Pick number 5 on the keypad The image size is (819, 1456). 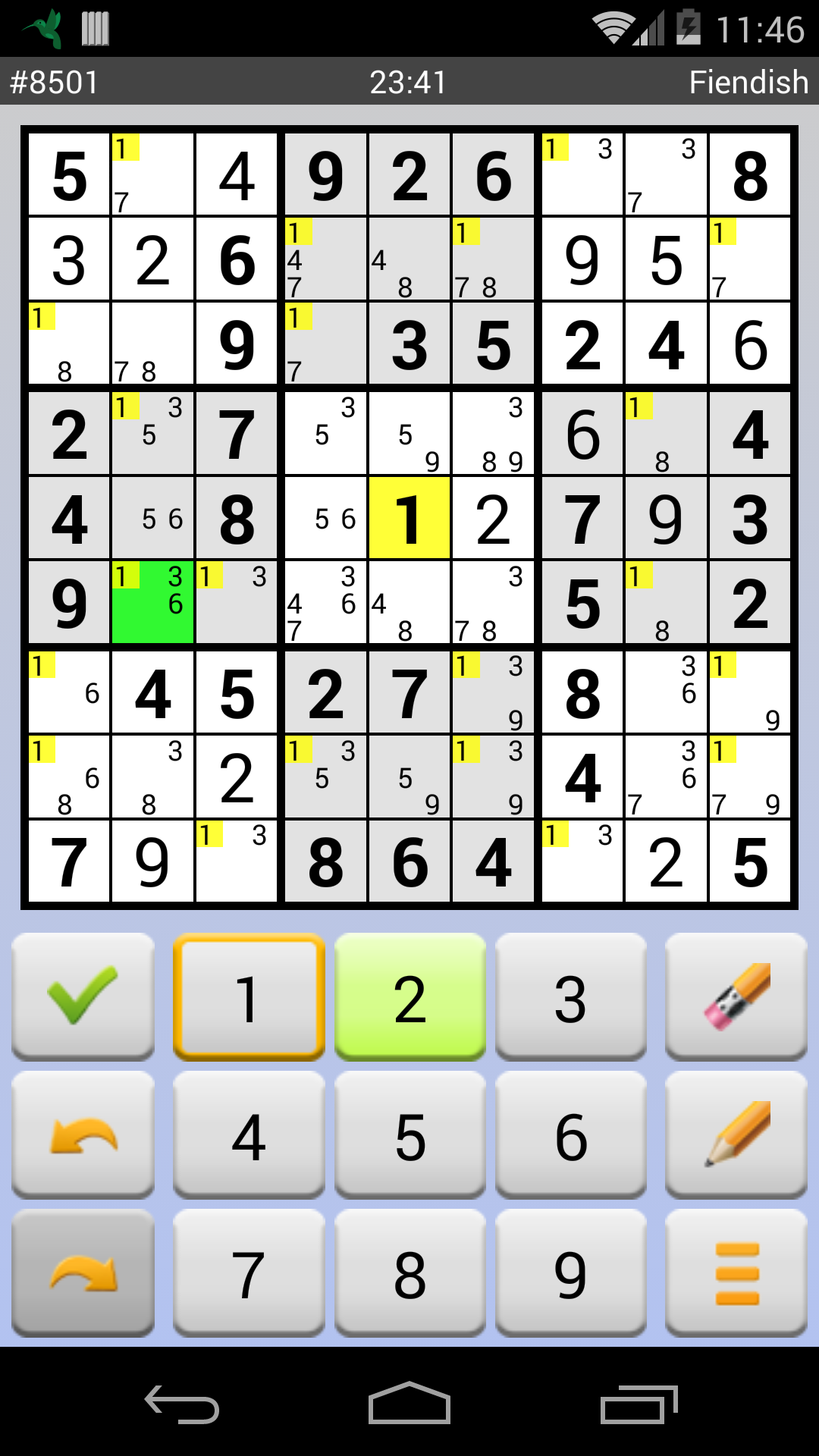point(409,1135)
